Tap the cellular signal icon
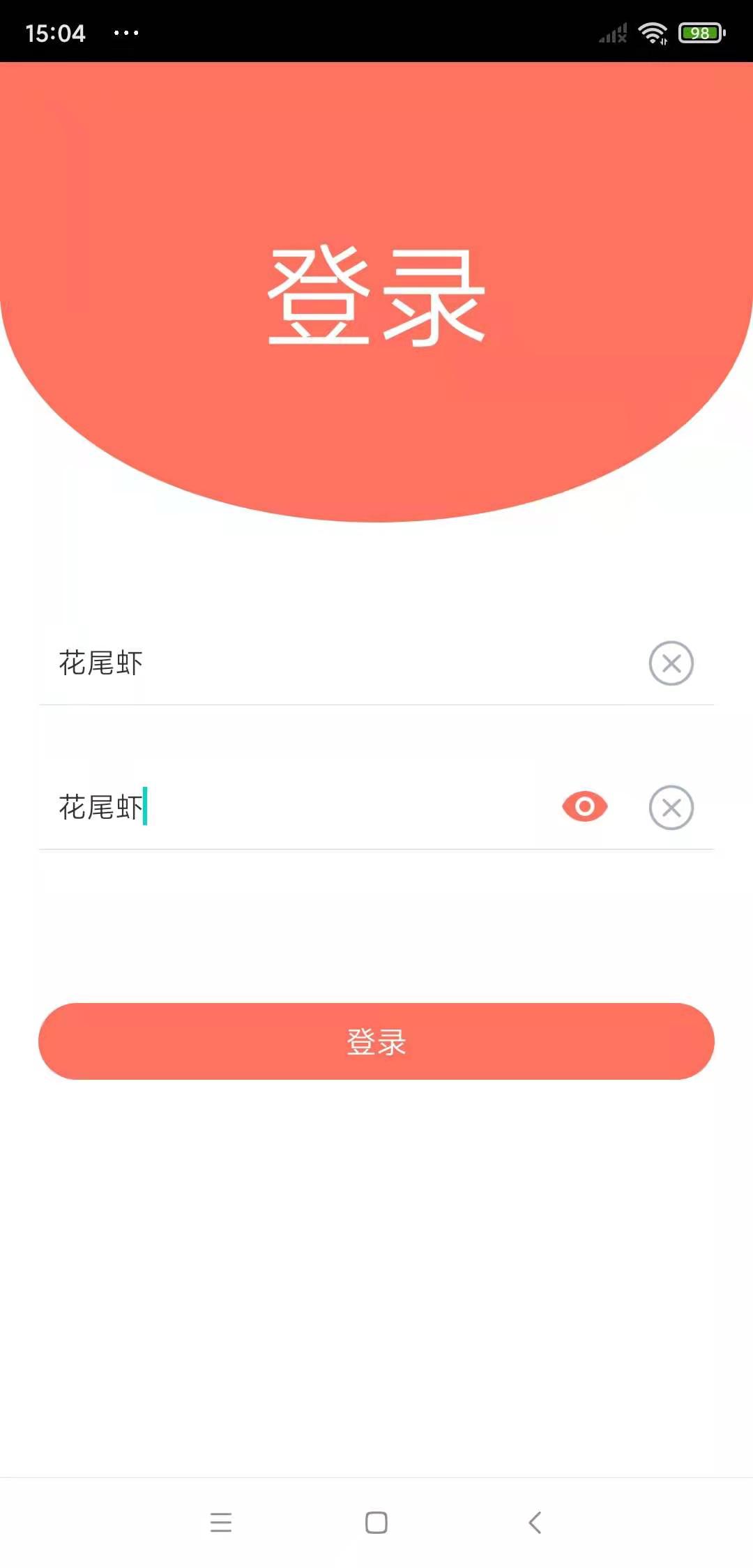 pos(611,32)
